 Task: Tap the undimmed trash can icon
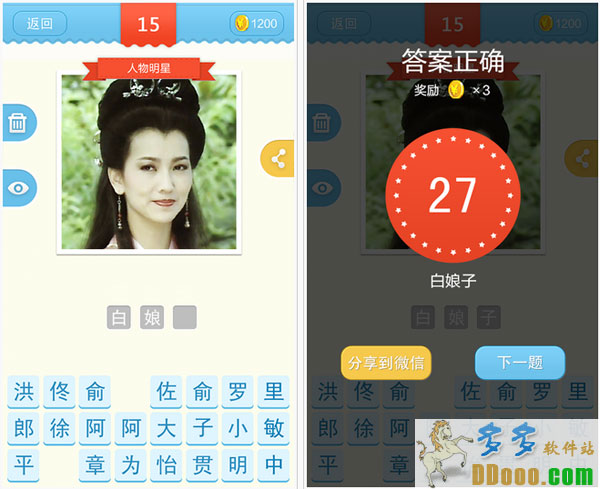18,123
